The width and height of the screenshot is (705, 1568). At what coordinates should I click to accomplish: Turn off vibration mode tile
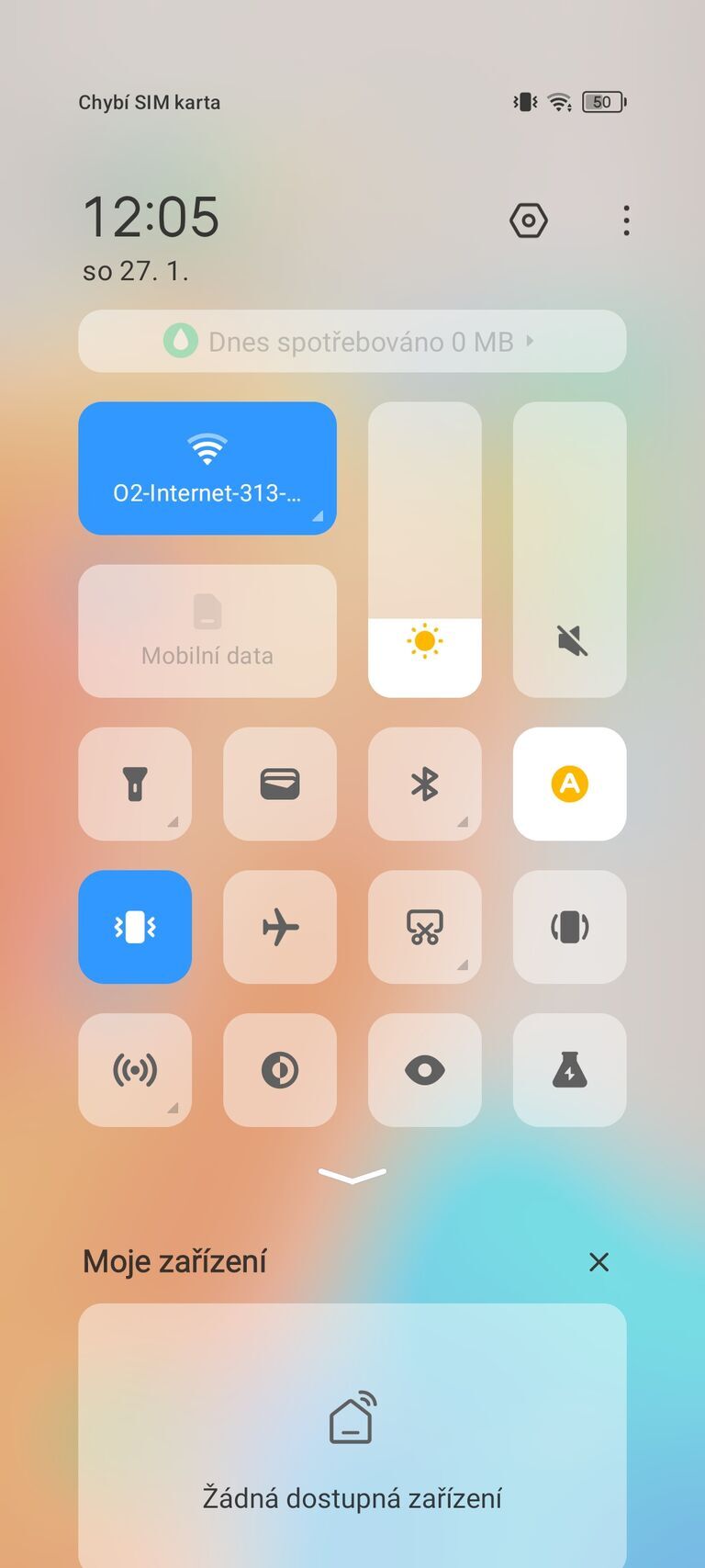(x=135, y=927)
